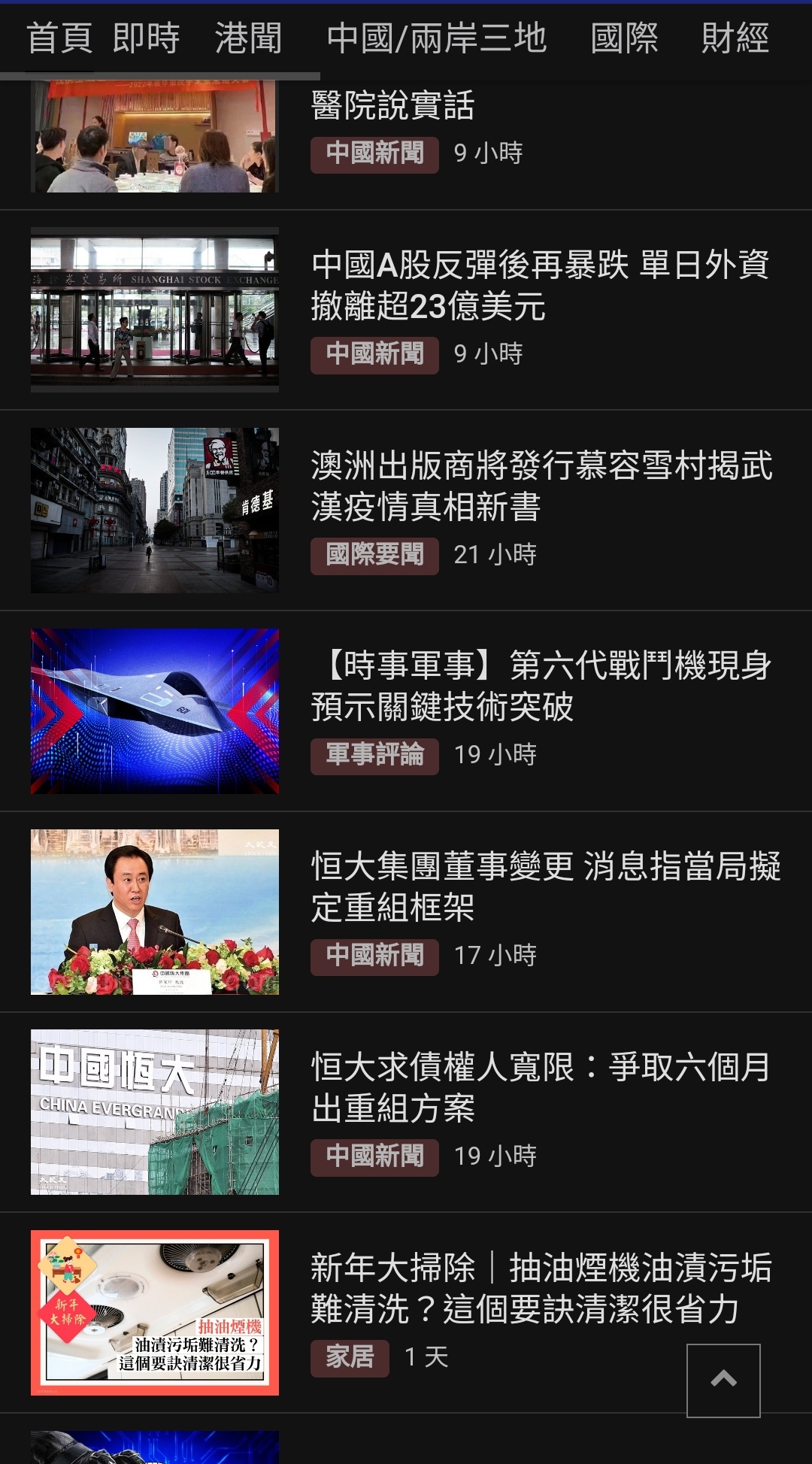This screenshot has height=1464, width=812.
Task: Select the 中國/兩岸三地 tab
Action: tap(436, 38)
